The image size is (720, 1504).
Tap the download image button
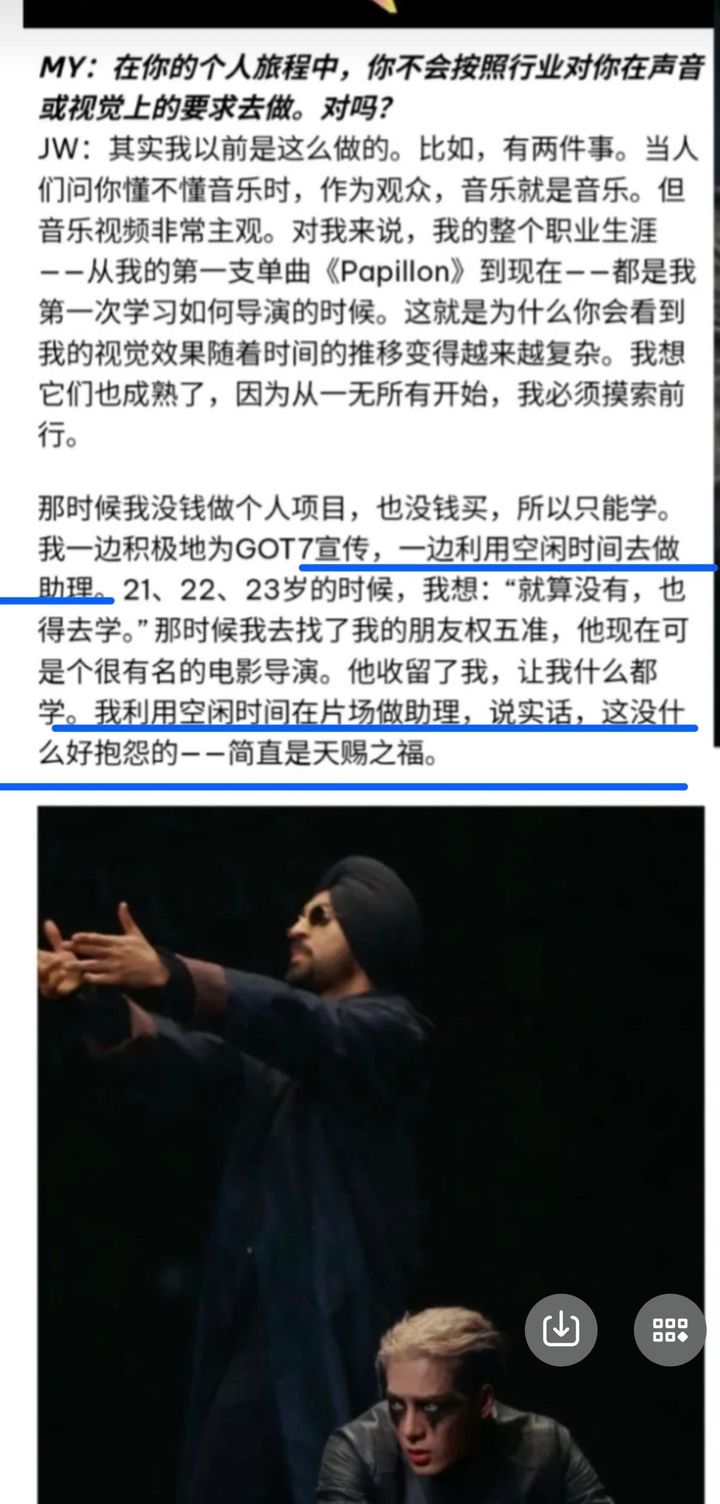pos(561,1330)
